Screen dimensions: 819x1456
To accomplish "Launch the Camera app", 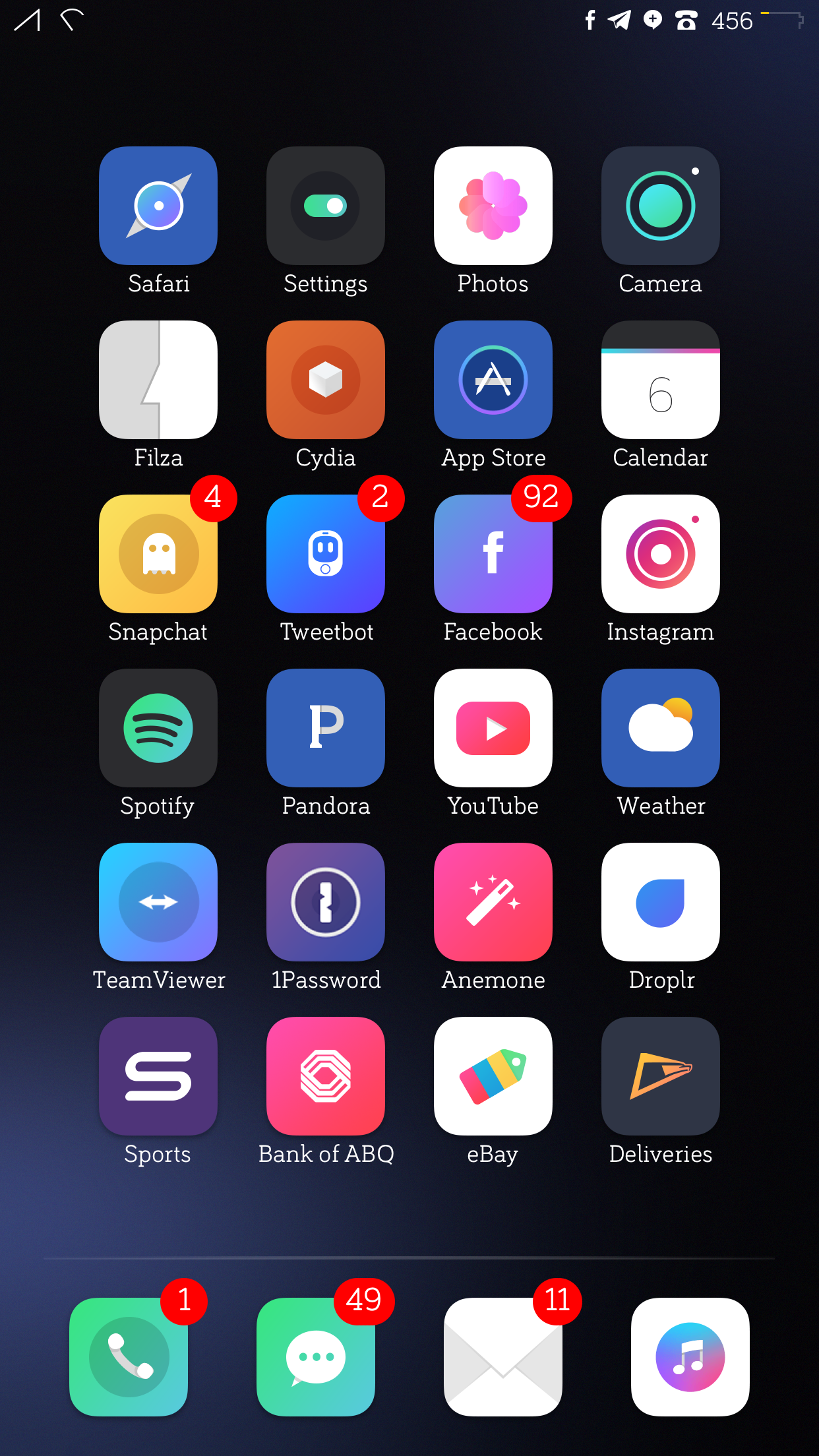I will (661, 206).
